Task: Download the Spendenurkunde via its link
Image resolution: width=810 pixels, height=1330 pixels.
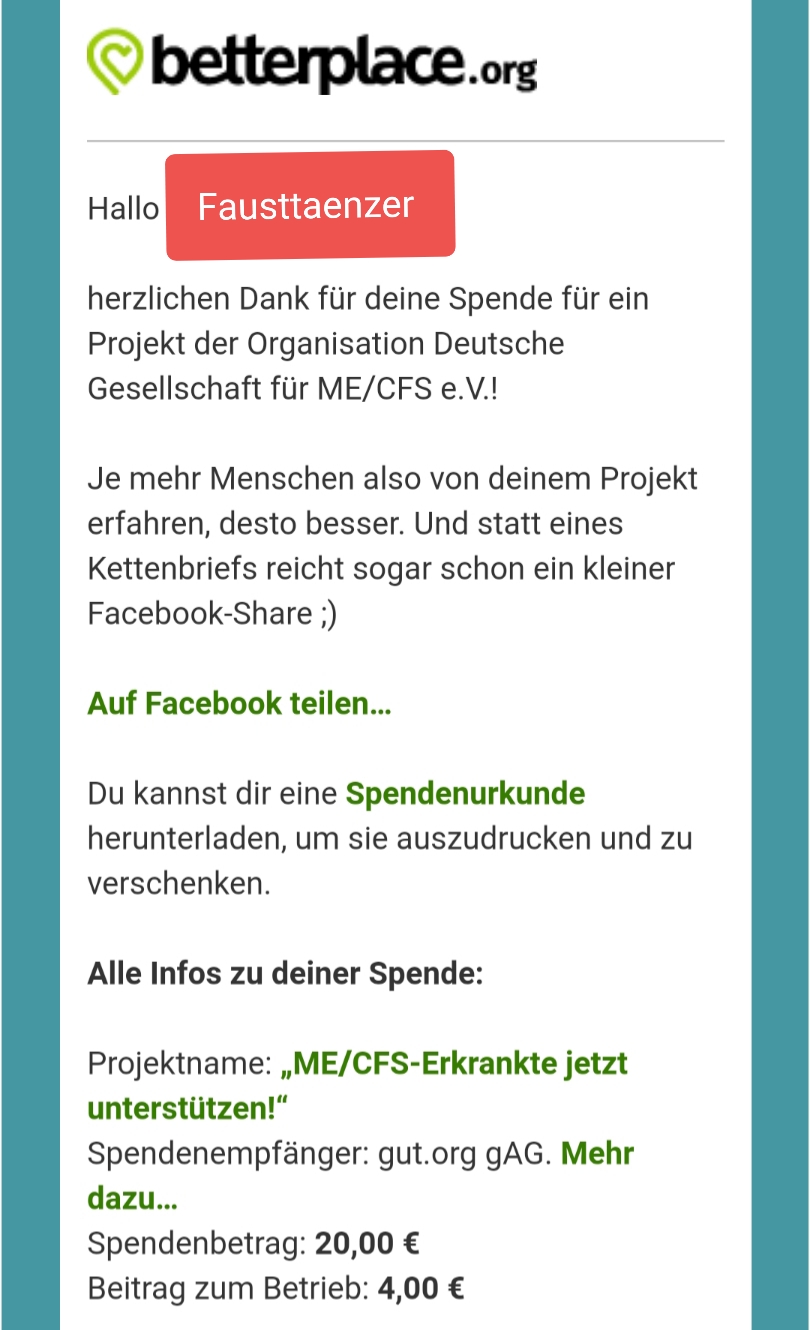Action: click(x=465, y=794)
